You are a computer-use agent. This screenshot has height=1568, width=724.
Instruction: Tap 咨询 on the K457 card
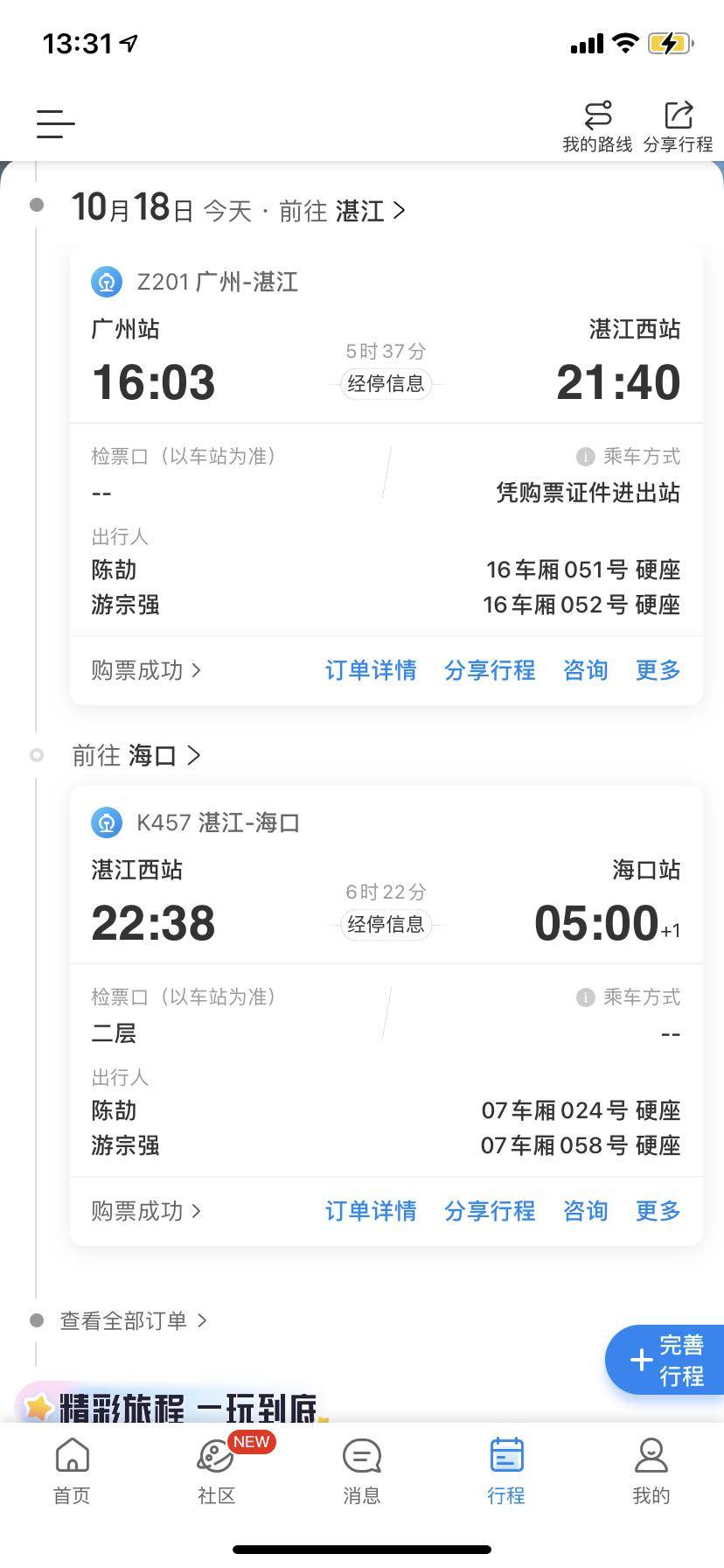pos(585,1211)
